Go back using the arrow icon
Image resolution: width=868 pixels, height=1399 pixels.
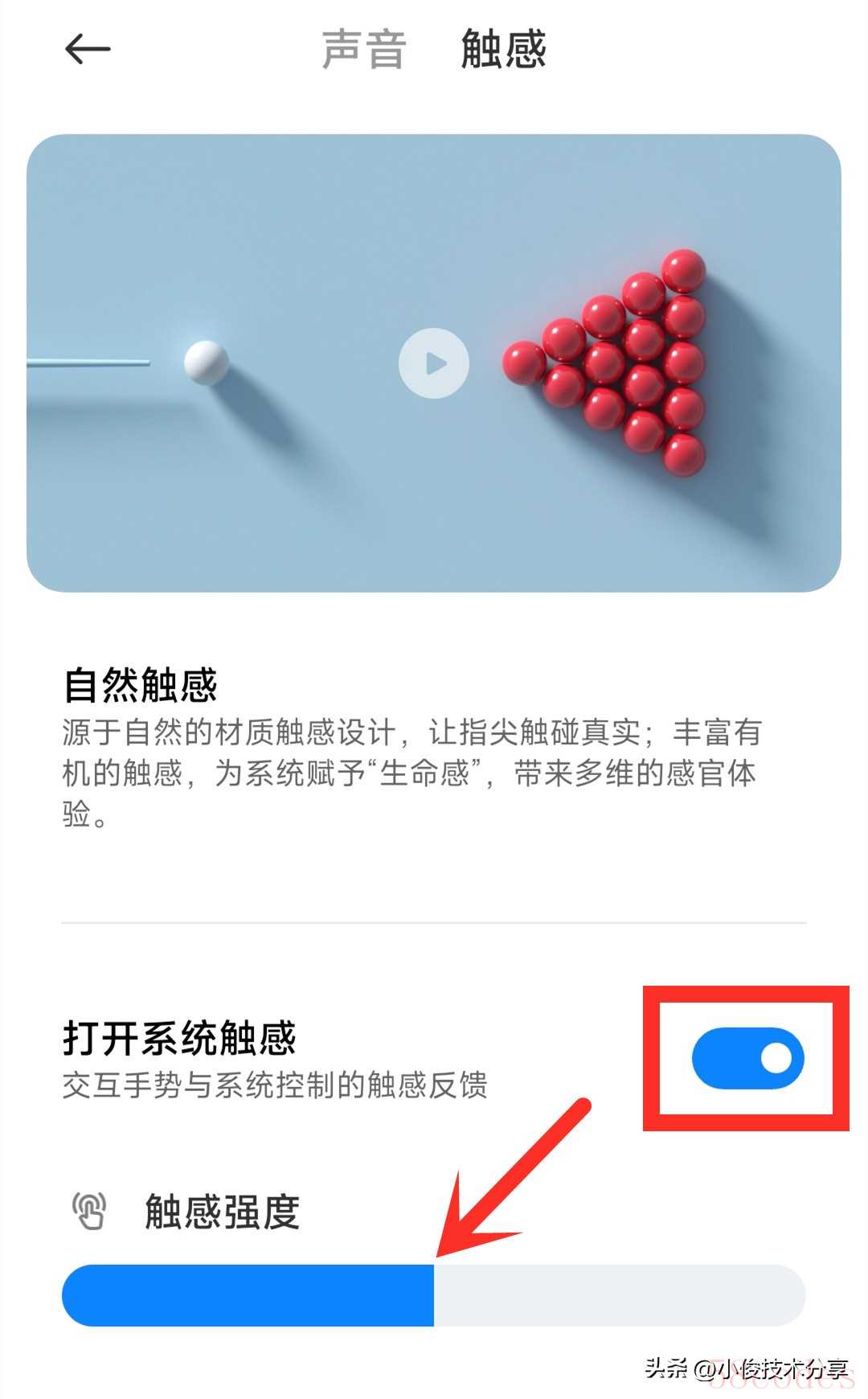87,49
